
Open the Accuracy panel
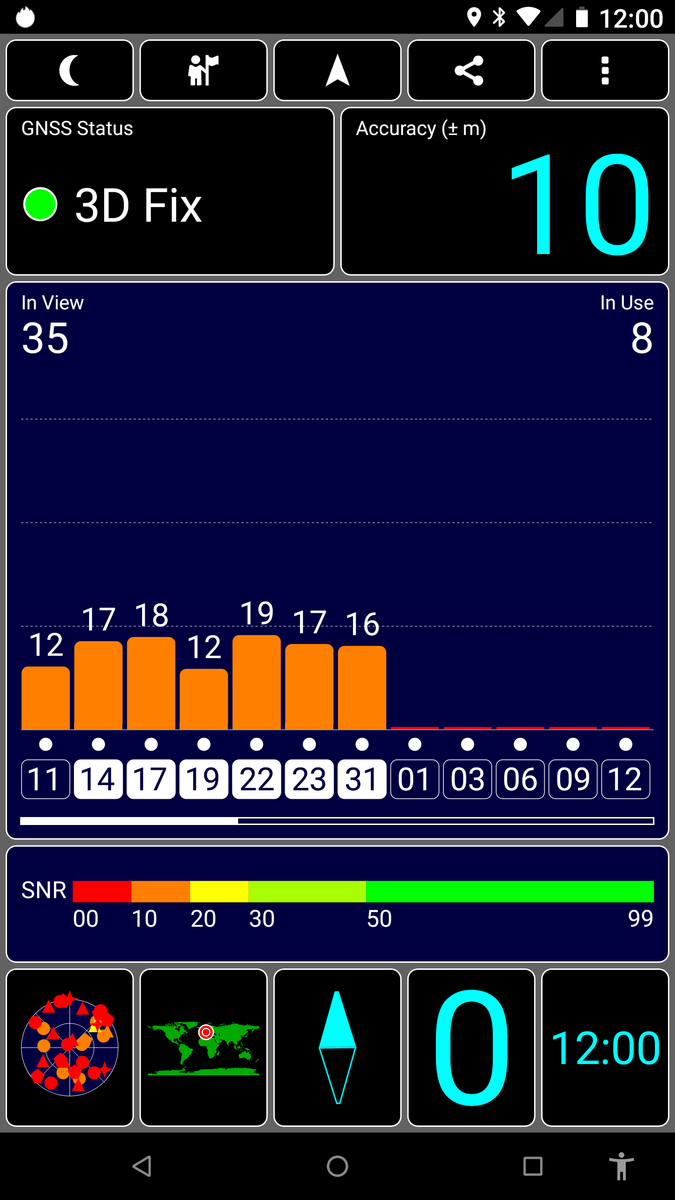point(505,191)
